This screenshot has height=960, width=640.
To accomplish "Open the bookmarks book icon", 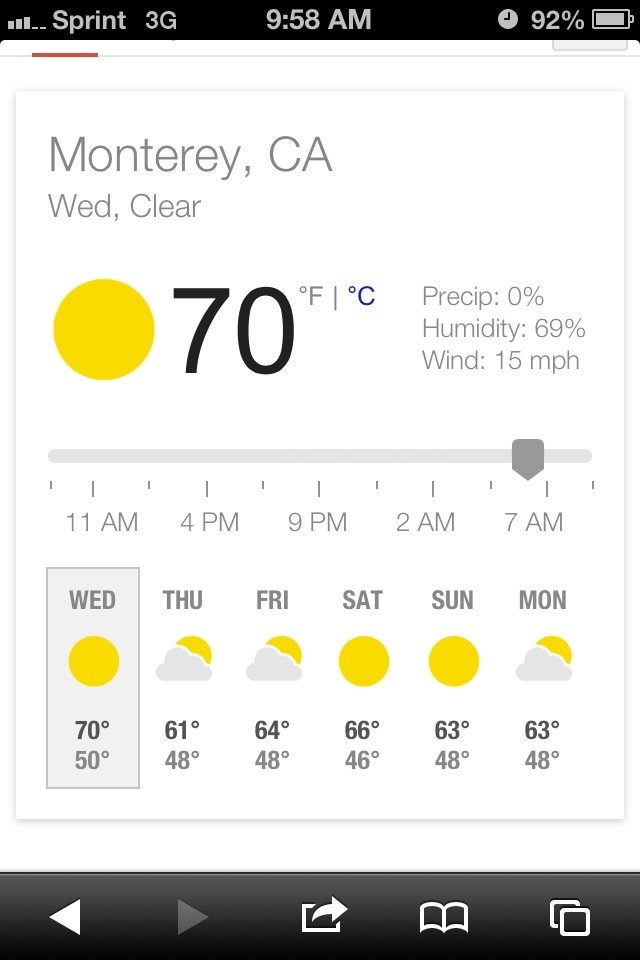I will (x=444, y=917).
